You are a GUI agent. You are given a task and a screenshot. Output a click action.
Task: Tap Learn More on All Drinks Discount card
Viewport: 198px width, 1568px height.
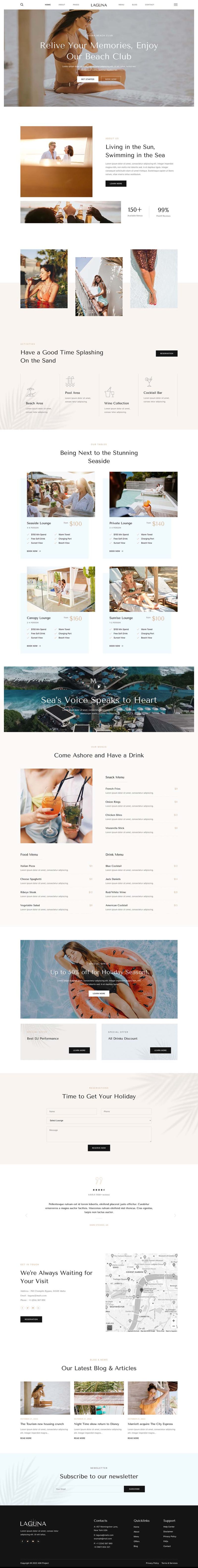click(x=160, y=1050)
